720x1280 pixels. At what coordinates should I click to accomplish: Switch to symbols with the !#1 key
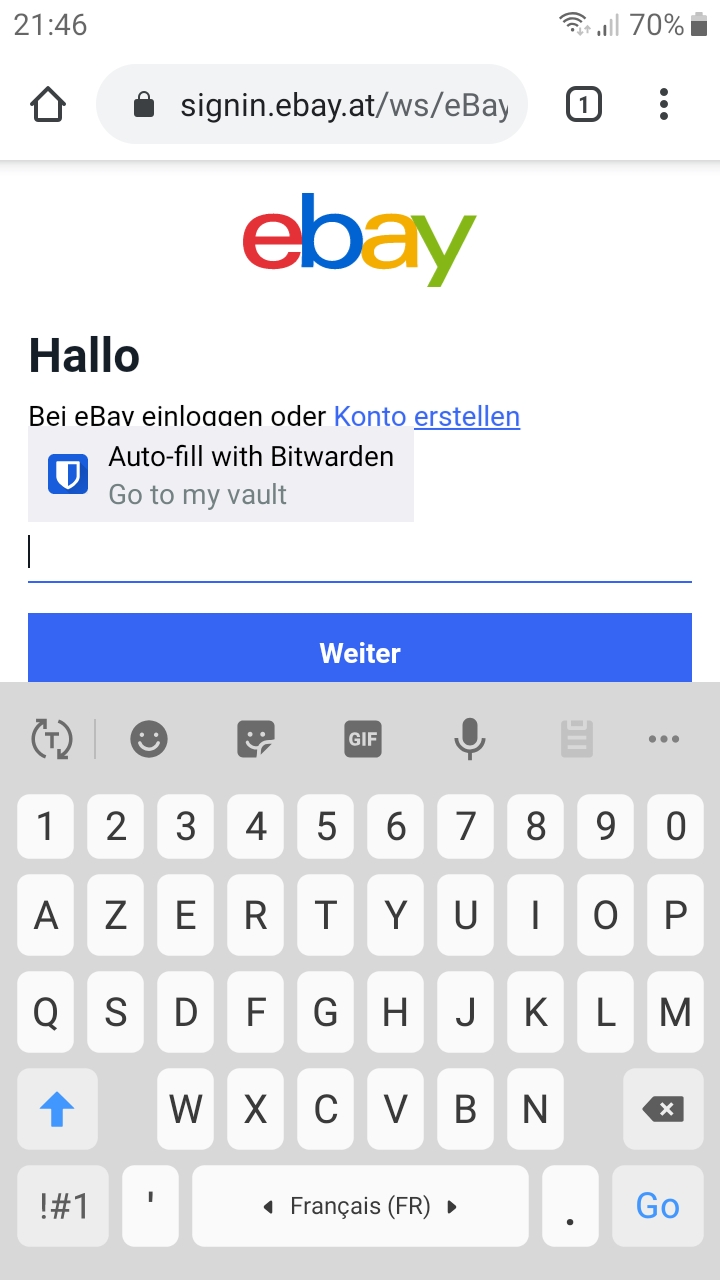click(x=63, y=1206)
